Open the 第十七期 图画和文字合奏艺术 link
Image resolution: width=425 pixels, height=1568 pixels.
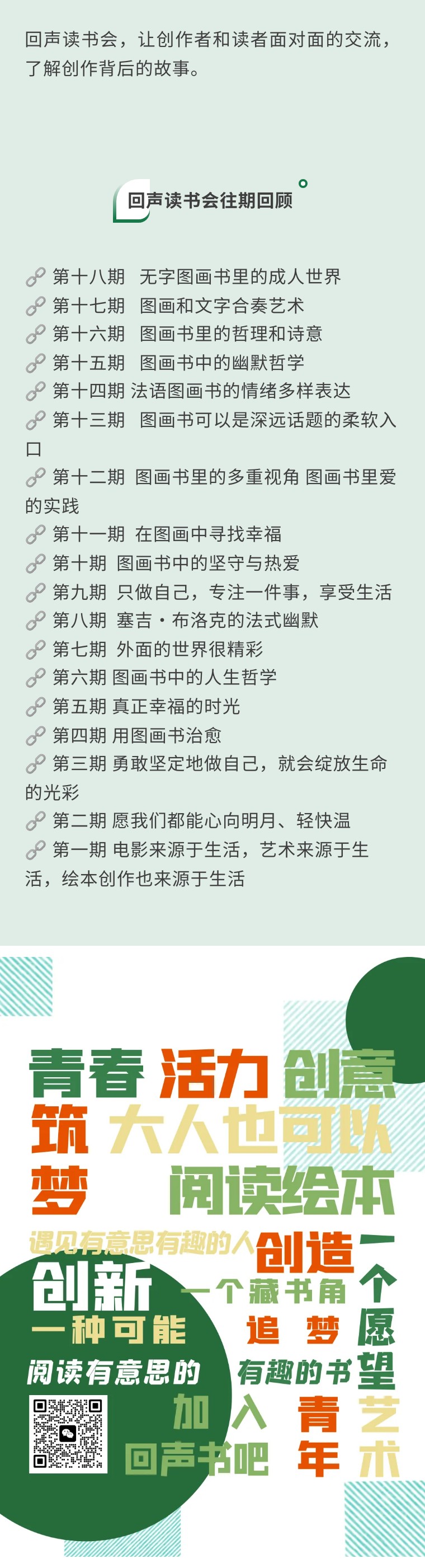pyautogui.click(x=177, y=306)
